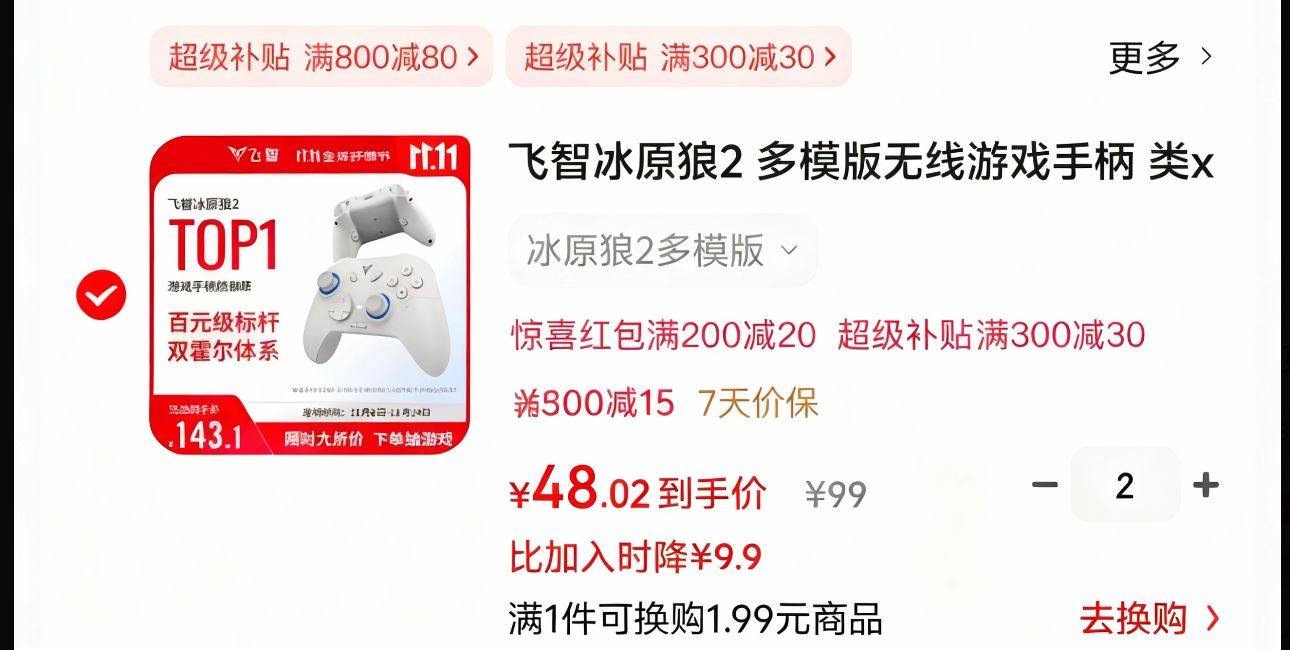Expand the 冰原狼2多模版 variant dropdown

point(662,250)
